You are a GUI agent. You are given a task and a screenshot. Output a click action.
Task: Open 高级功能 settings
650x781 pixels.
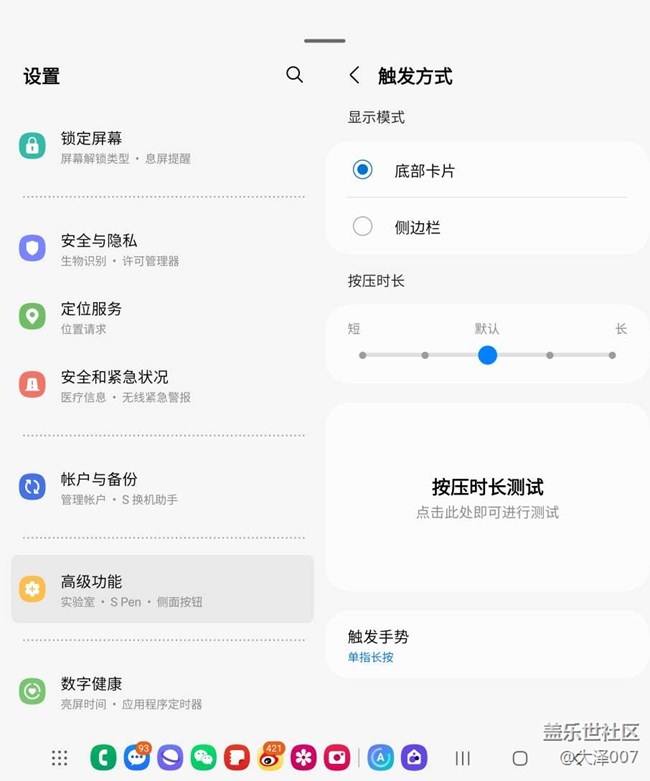[160, 590]
